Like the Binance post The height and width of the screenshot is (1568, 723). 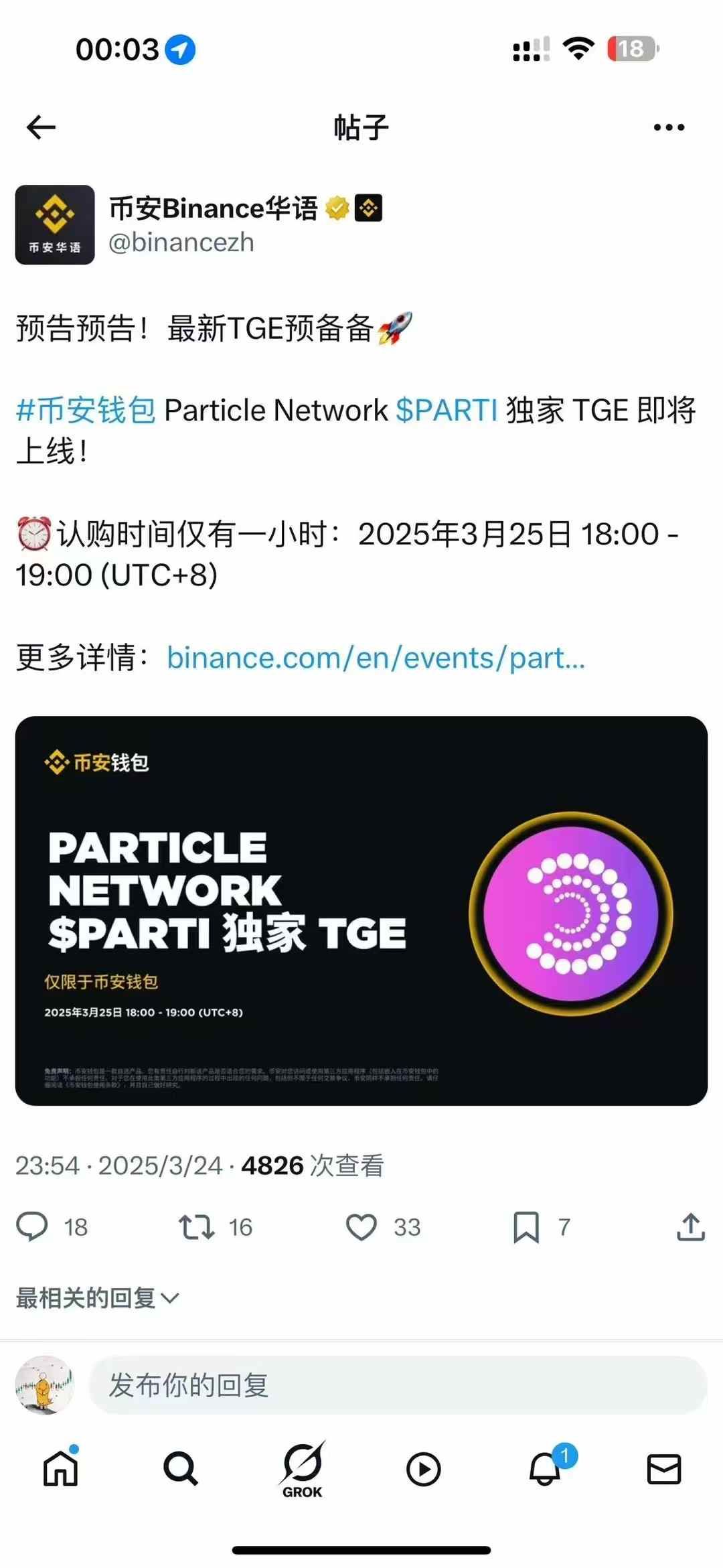click(x=361, y=1227)
